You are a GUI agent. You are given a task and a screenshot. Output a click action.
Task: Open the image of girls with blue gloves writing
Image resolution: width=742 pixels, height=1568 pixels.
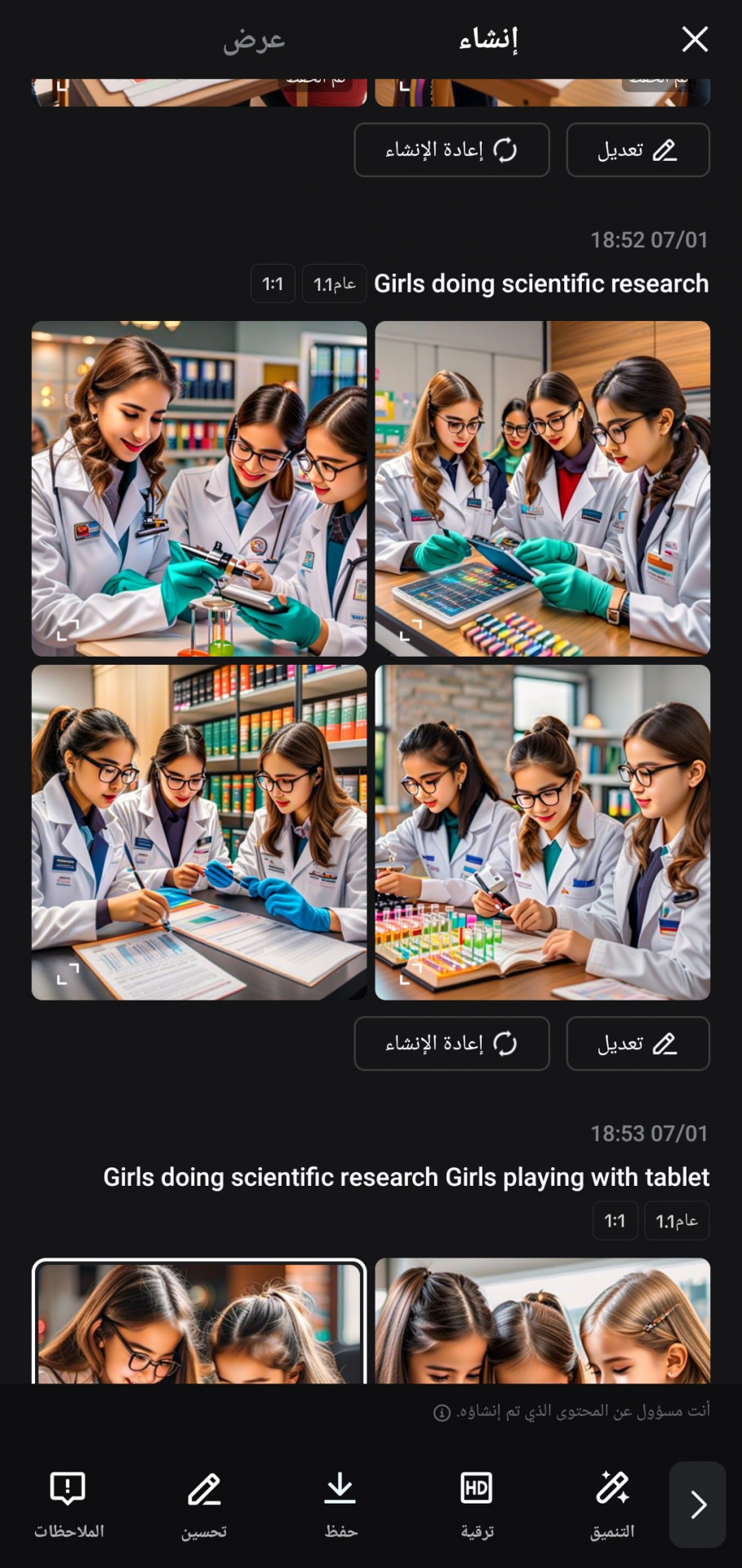(x=199, y=831)
